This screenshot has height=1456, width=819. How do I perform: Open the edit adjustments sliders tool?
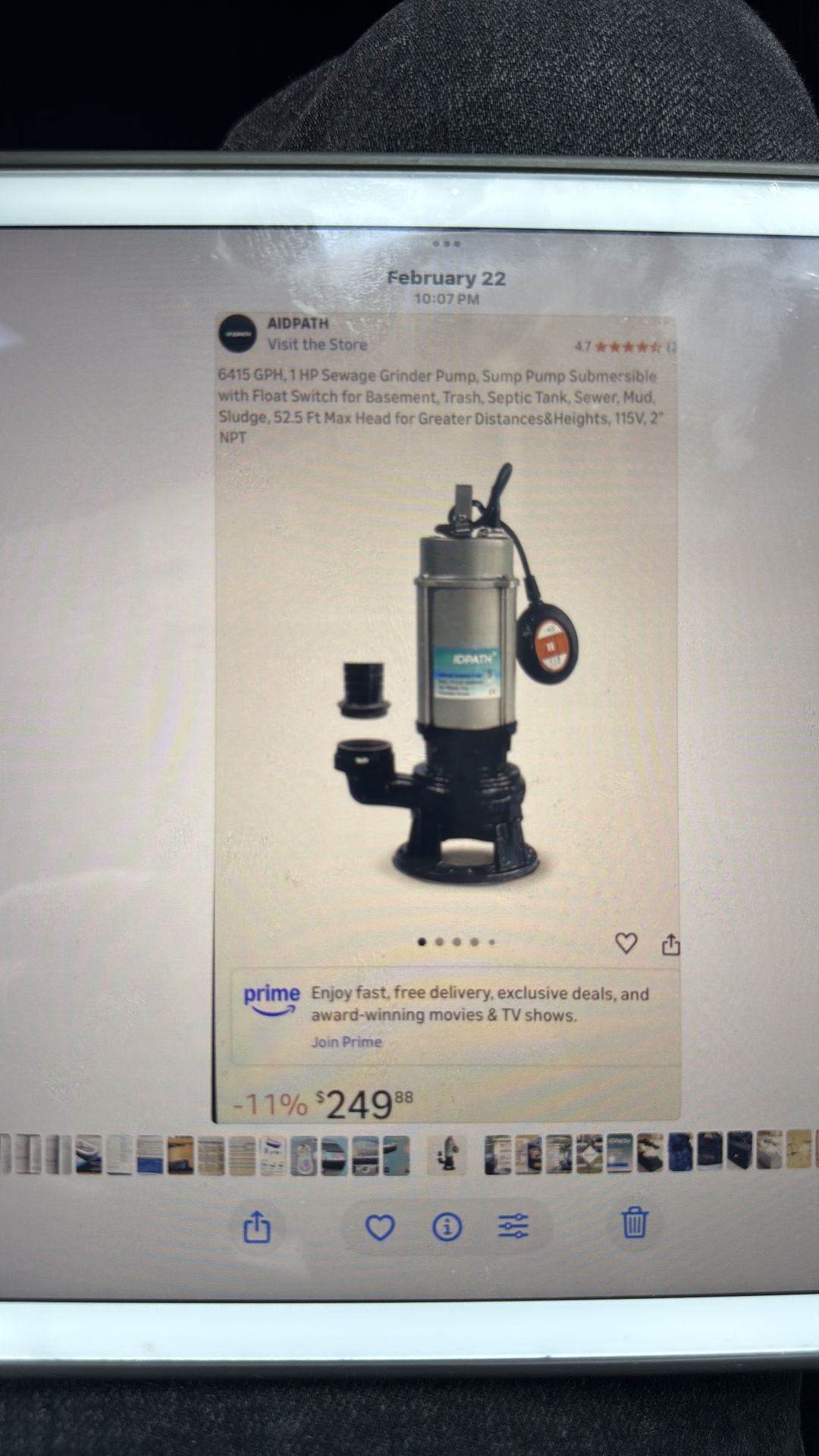click(x=513, y=1225)
